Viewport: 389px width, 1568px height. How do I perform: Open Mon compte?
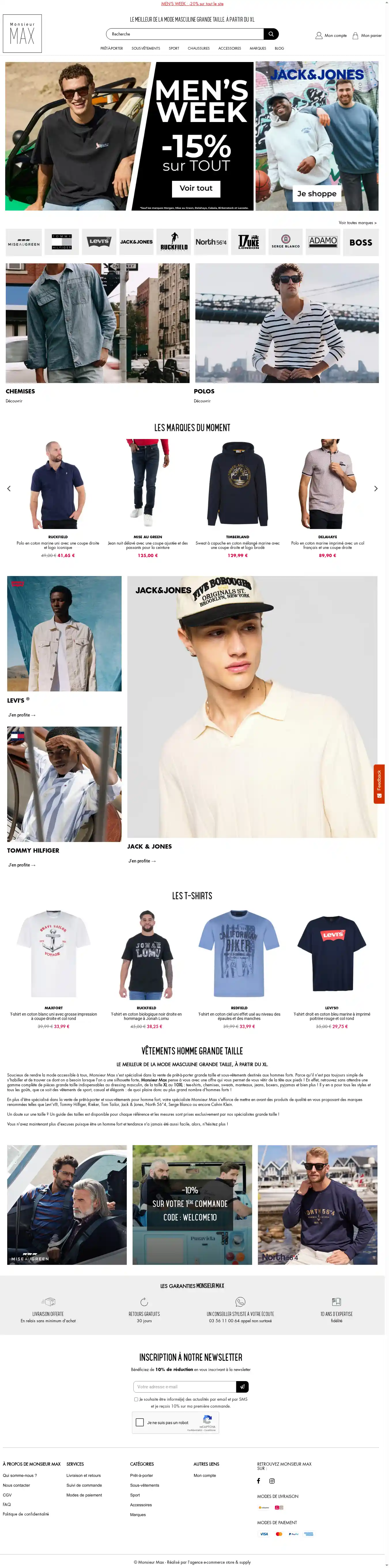coord(331,35)
